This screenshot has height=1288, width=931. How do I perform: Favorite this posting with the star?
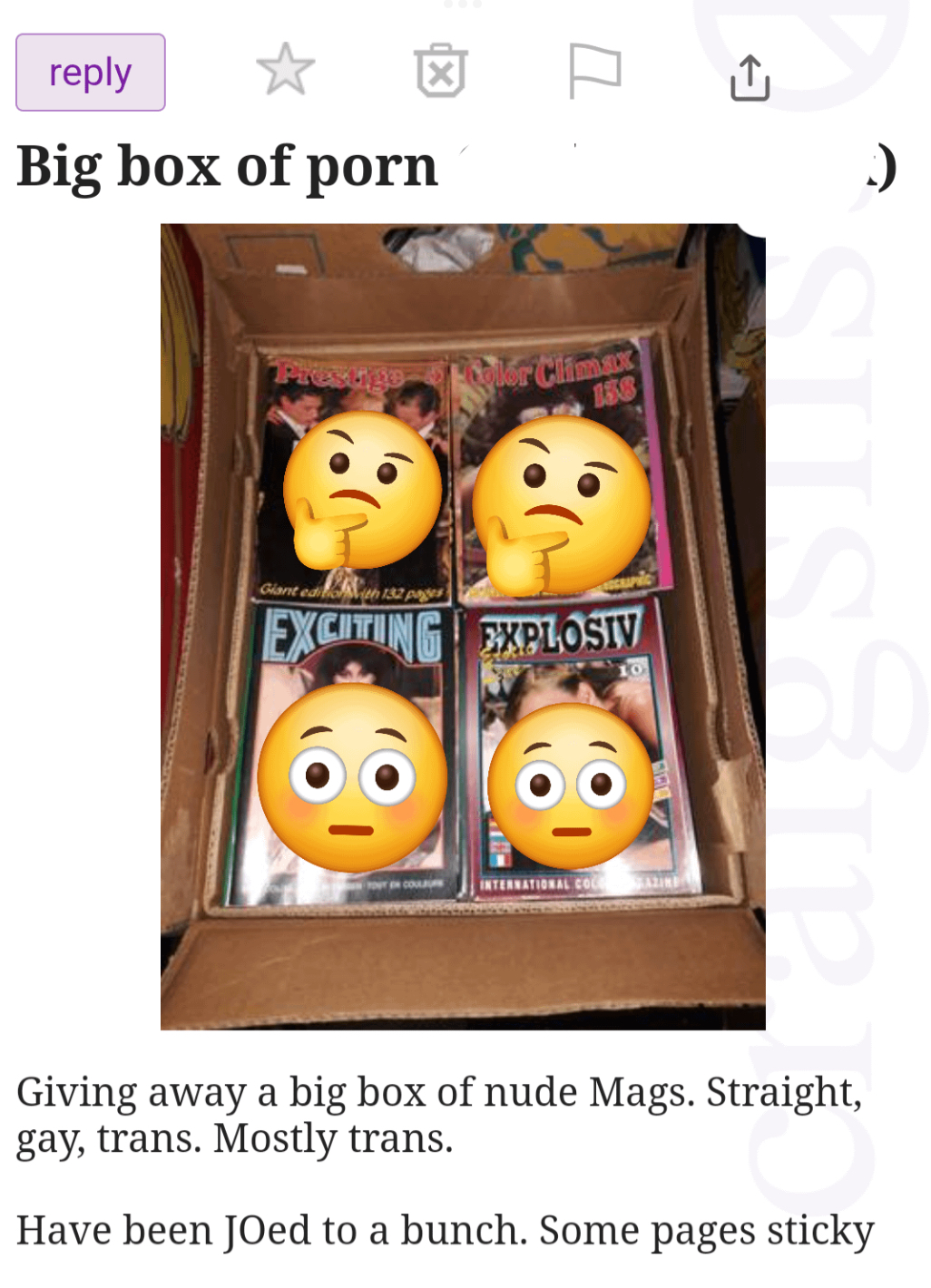click(285, 70)
